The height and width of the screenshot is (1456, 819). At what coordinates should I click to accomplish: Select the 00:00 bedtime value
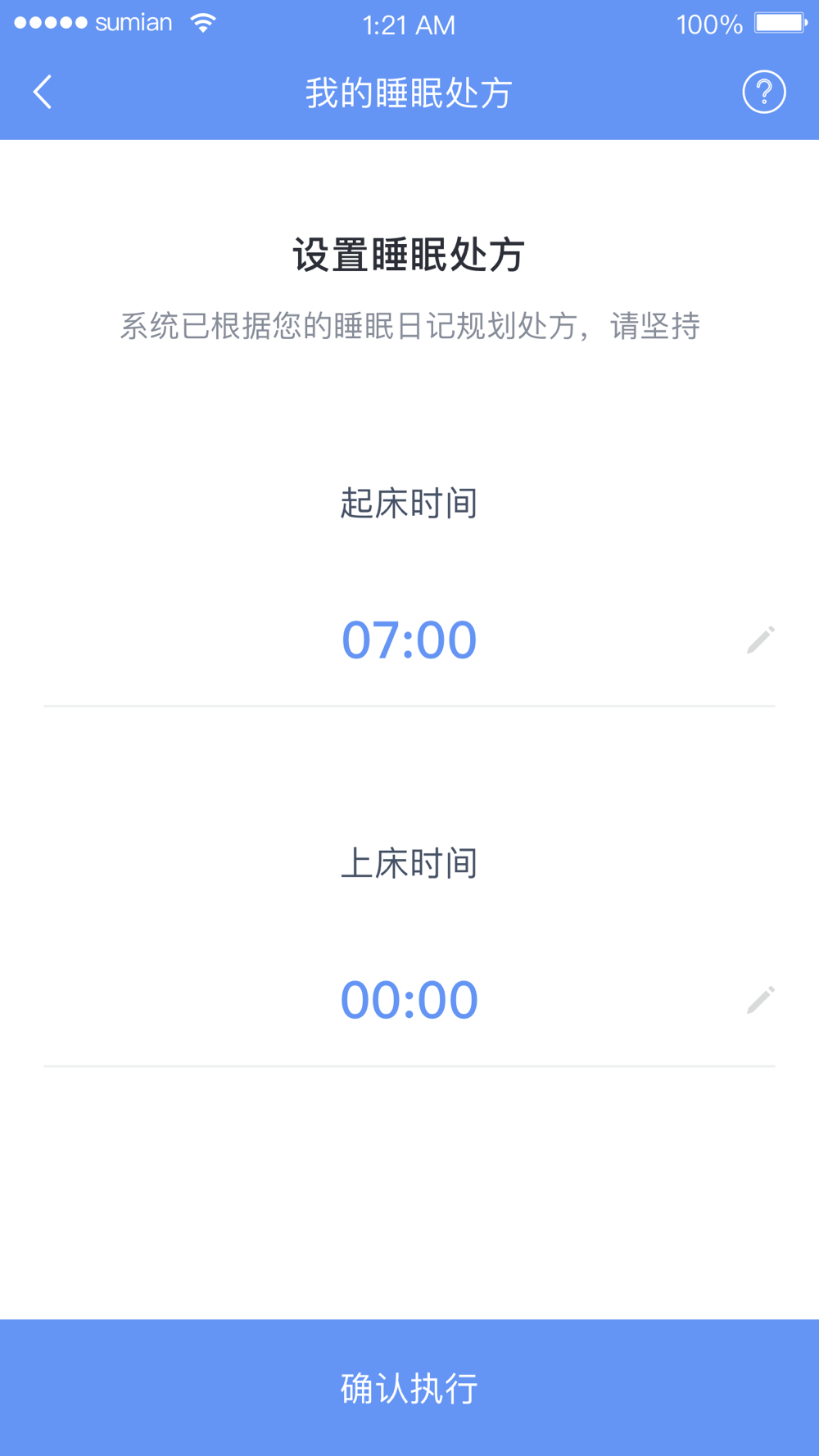[409, 1000]
